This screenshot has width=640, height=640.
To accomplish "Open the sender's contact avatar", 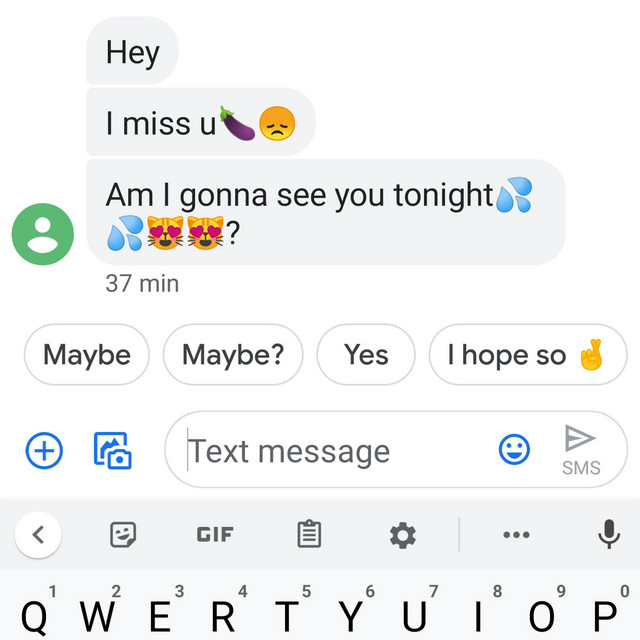I will pyautogui.click(x=43, y=235).
